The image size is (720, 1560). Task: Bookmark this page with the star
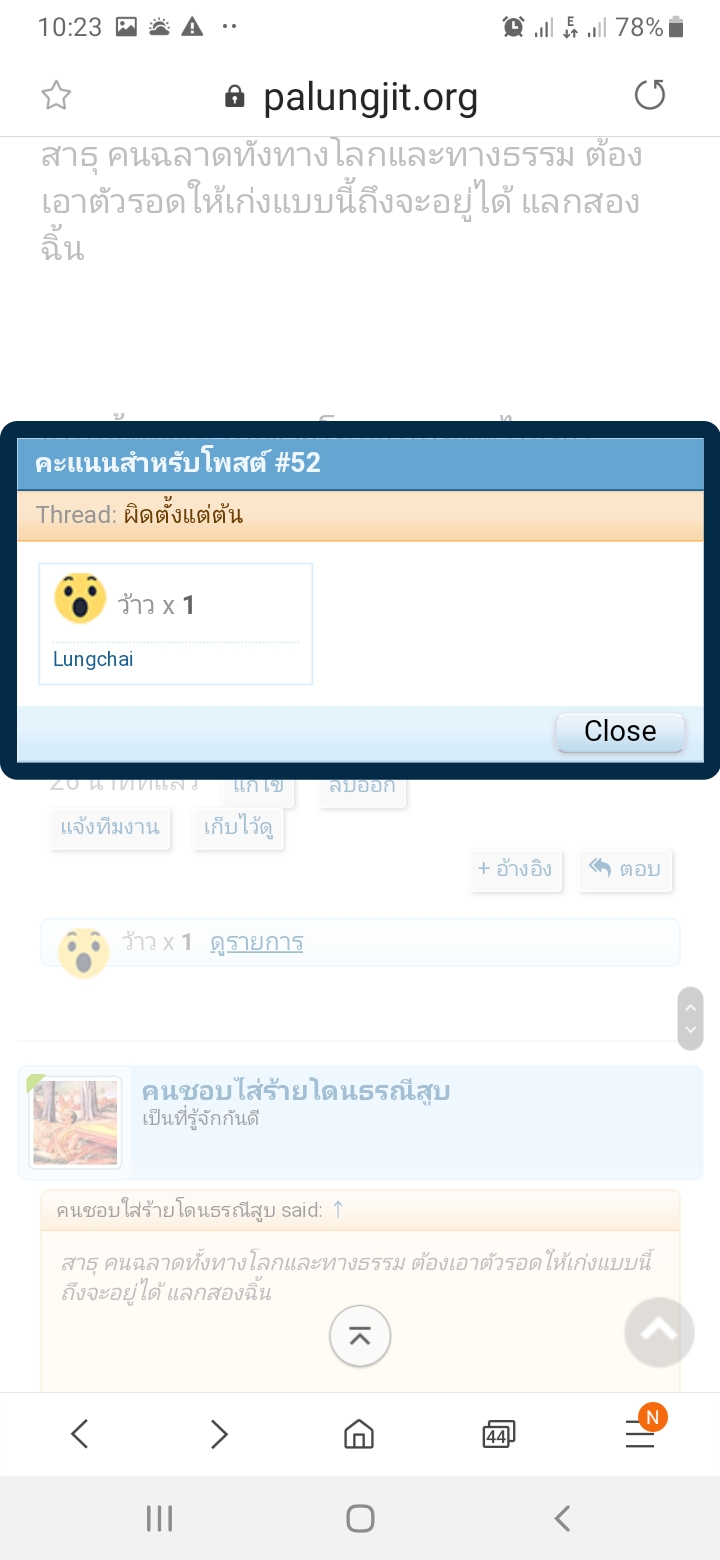point(56,96)
